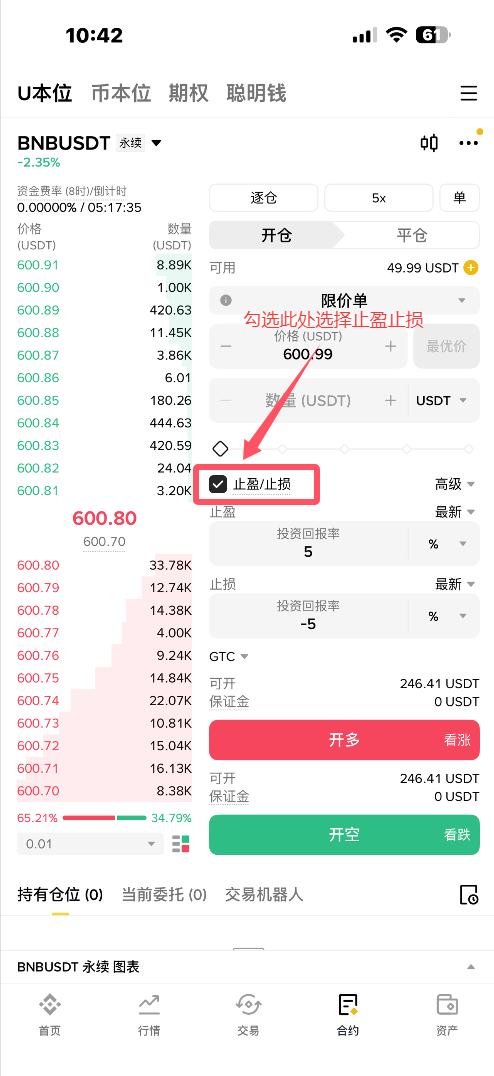Open the GTC time-in-force dropdown
This screenshot has height=1076, width=494.
point(229,657)
